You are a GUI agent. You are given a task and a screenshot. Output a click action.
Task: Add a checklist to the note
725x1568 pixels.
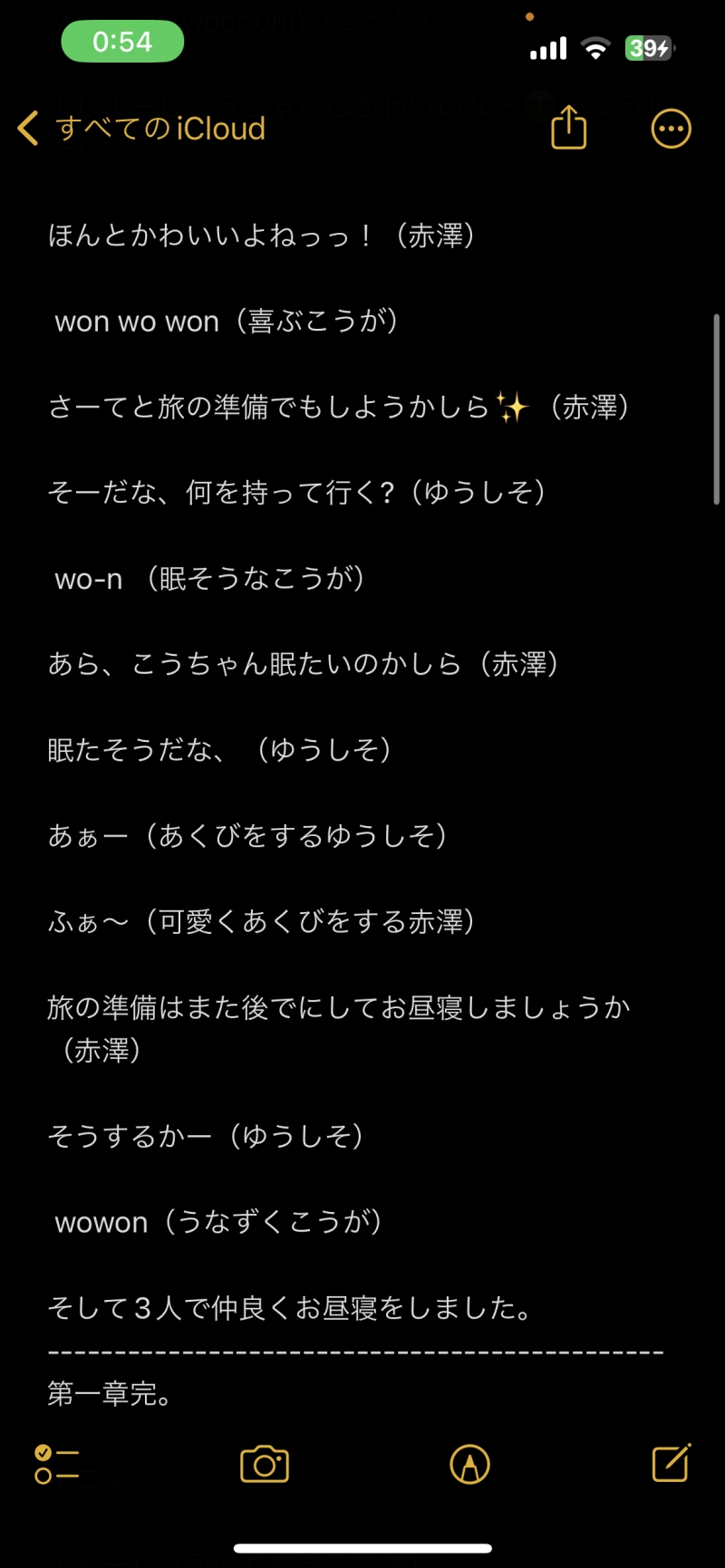(x=56, y=1464)
